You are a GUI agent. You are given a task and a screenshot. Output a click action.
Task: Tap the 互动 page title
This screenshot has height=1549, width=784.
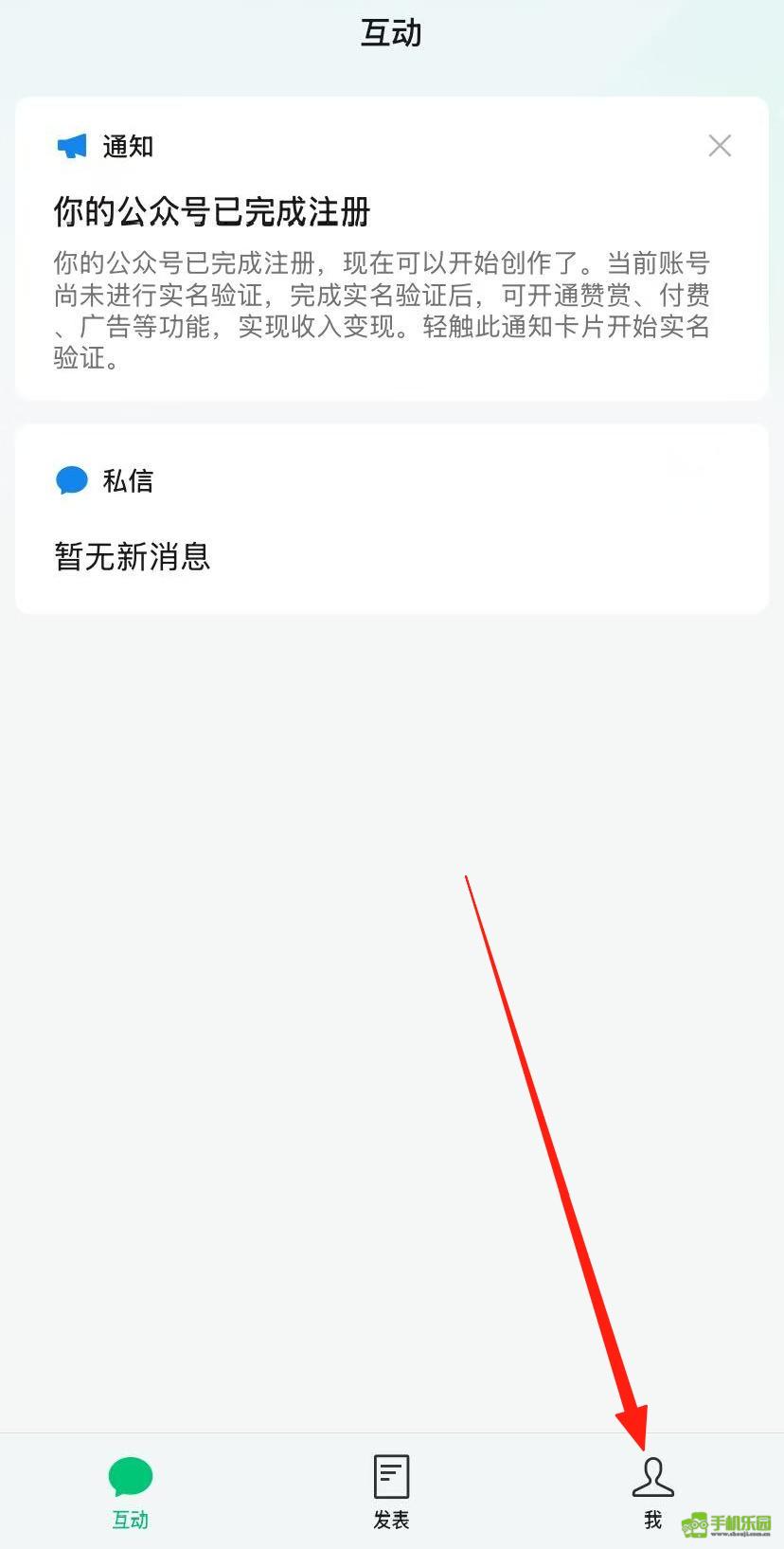coord(391,33)
